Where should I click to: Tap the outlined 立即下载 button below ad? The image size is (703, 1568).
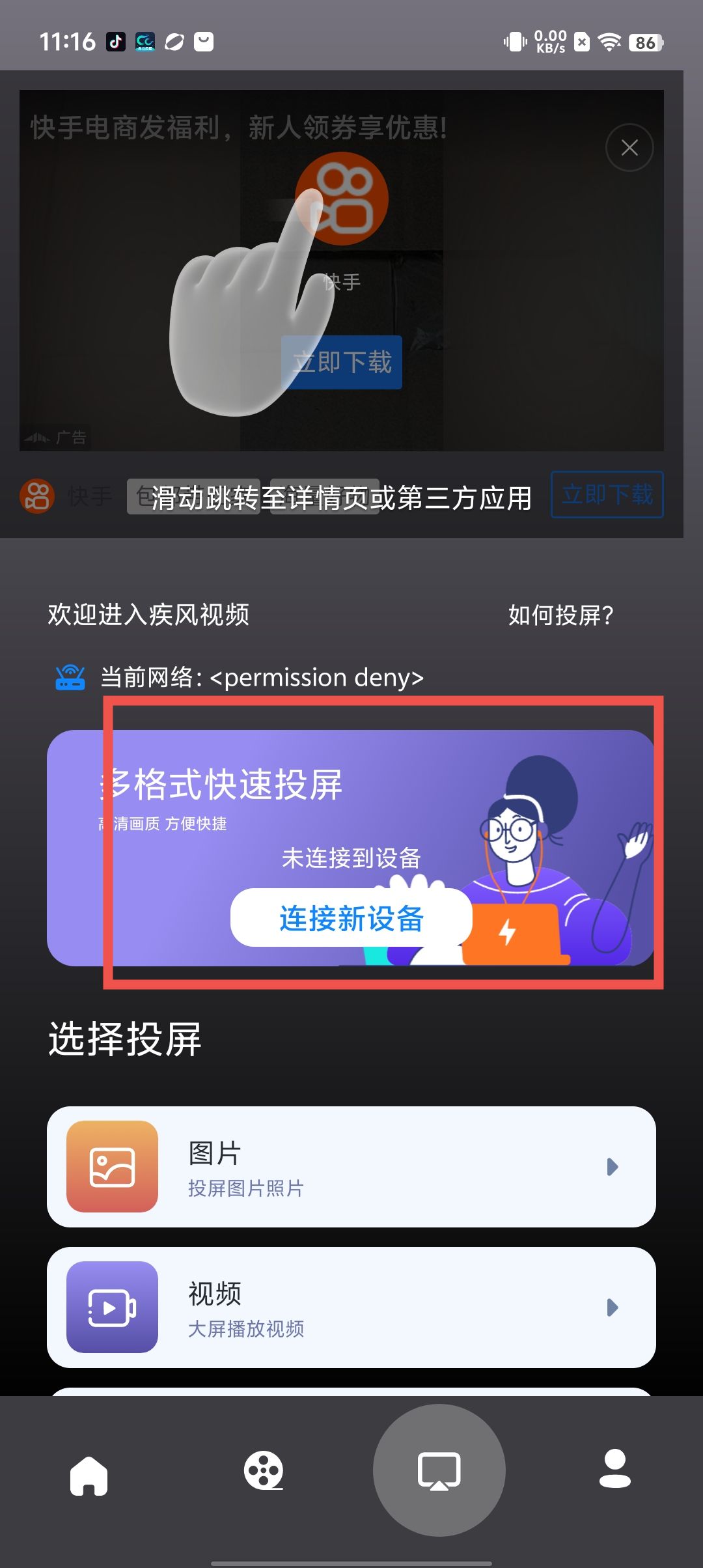click(607, 495)
